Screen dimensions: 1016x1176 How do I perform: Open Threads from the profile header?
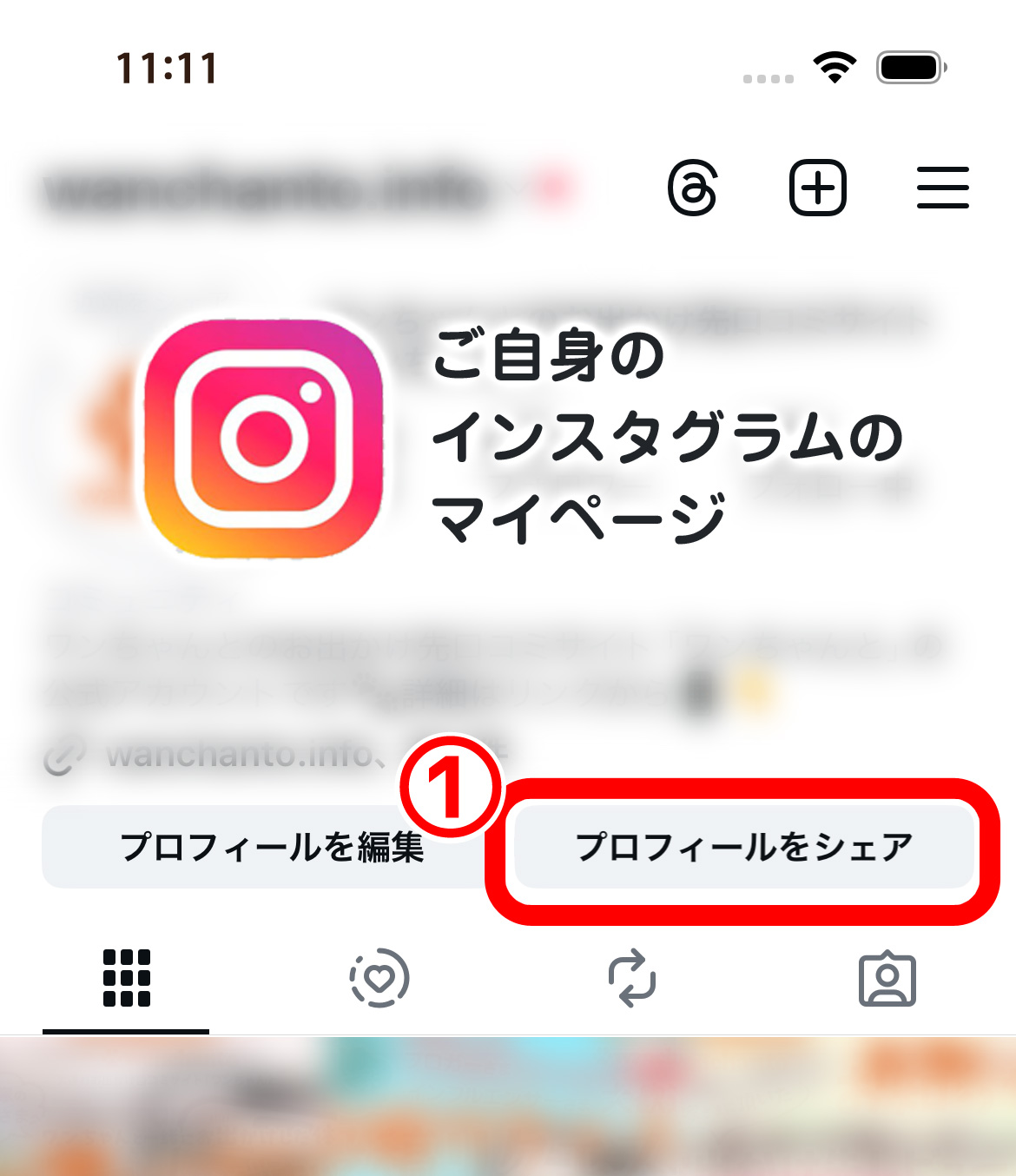pyautogui.click(x=692, y=188)
